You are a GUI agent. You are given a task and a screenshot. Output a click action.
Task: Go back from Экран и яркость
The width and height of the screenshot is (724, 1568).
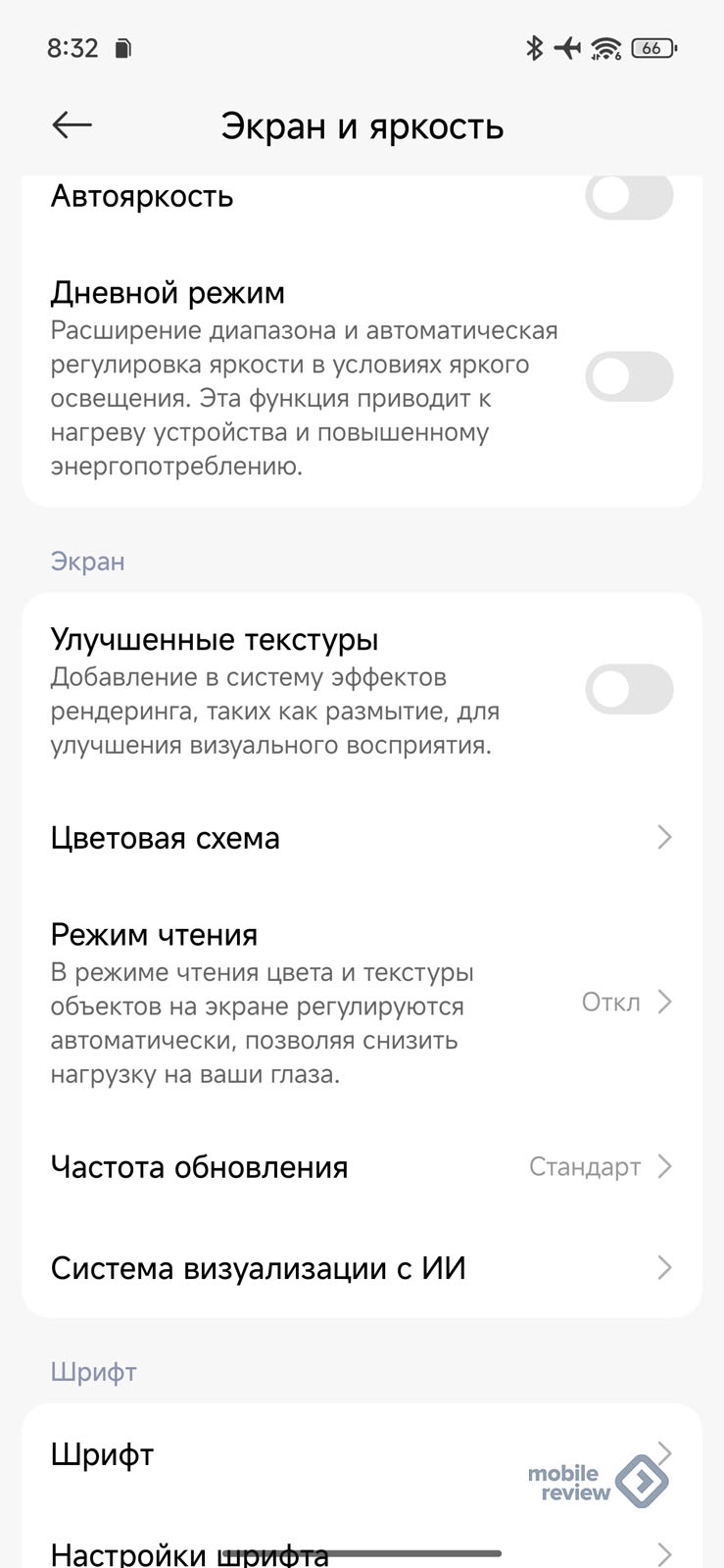(x=72, y=125)
